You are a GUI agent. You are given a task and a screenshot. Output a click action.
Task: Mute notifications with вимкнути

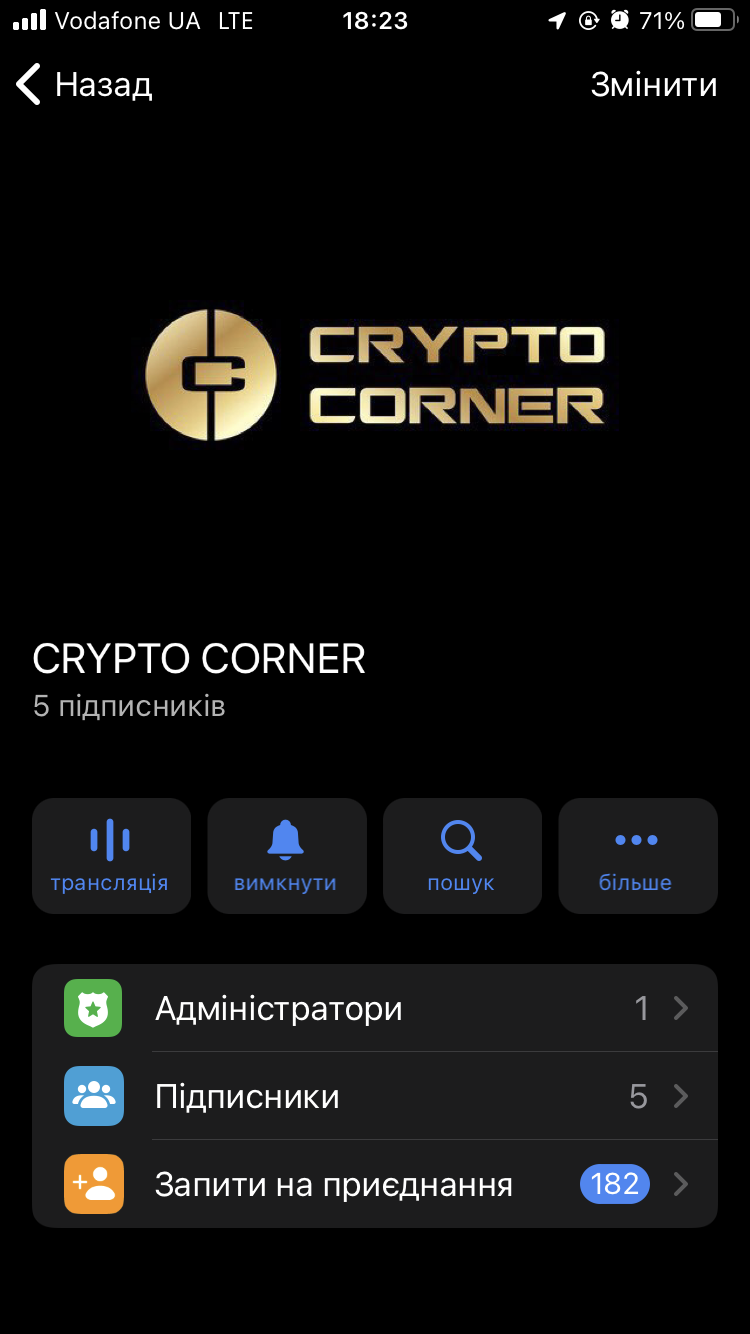tap(286, 856)
